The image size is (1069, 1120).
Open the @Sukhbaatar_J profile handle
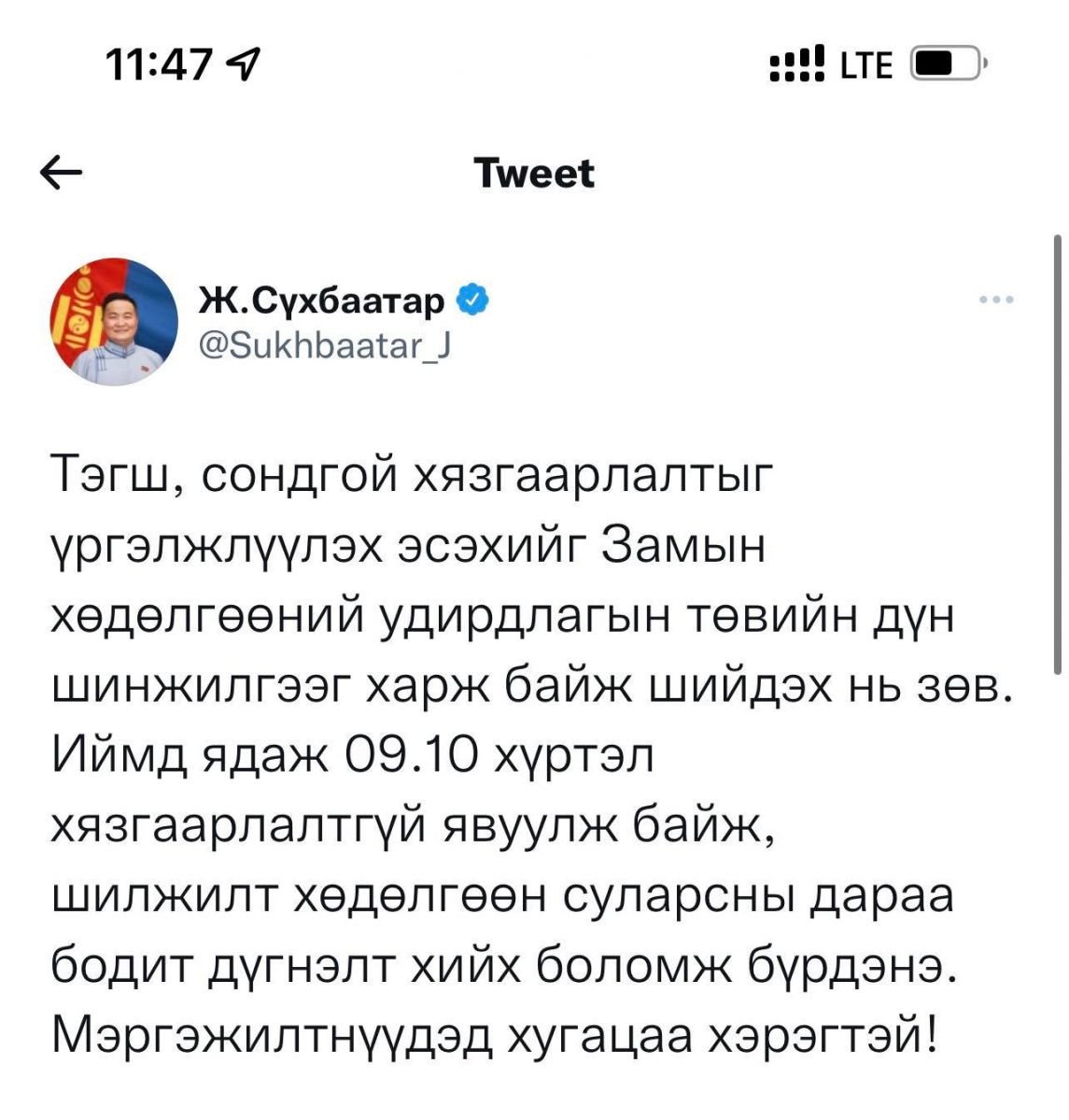326,346
